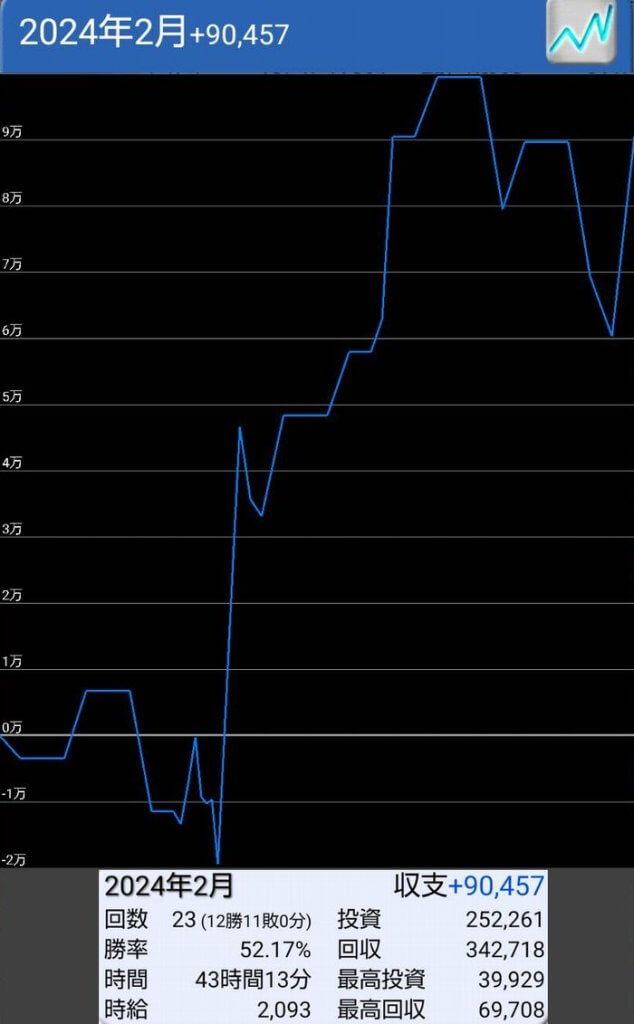Tap the graph icon button in header
The height and width of the screenshot is (1024, 634).
point(581,31)
